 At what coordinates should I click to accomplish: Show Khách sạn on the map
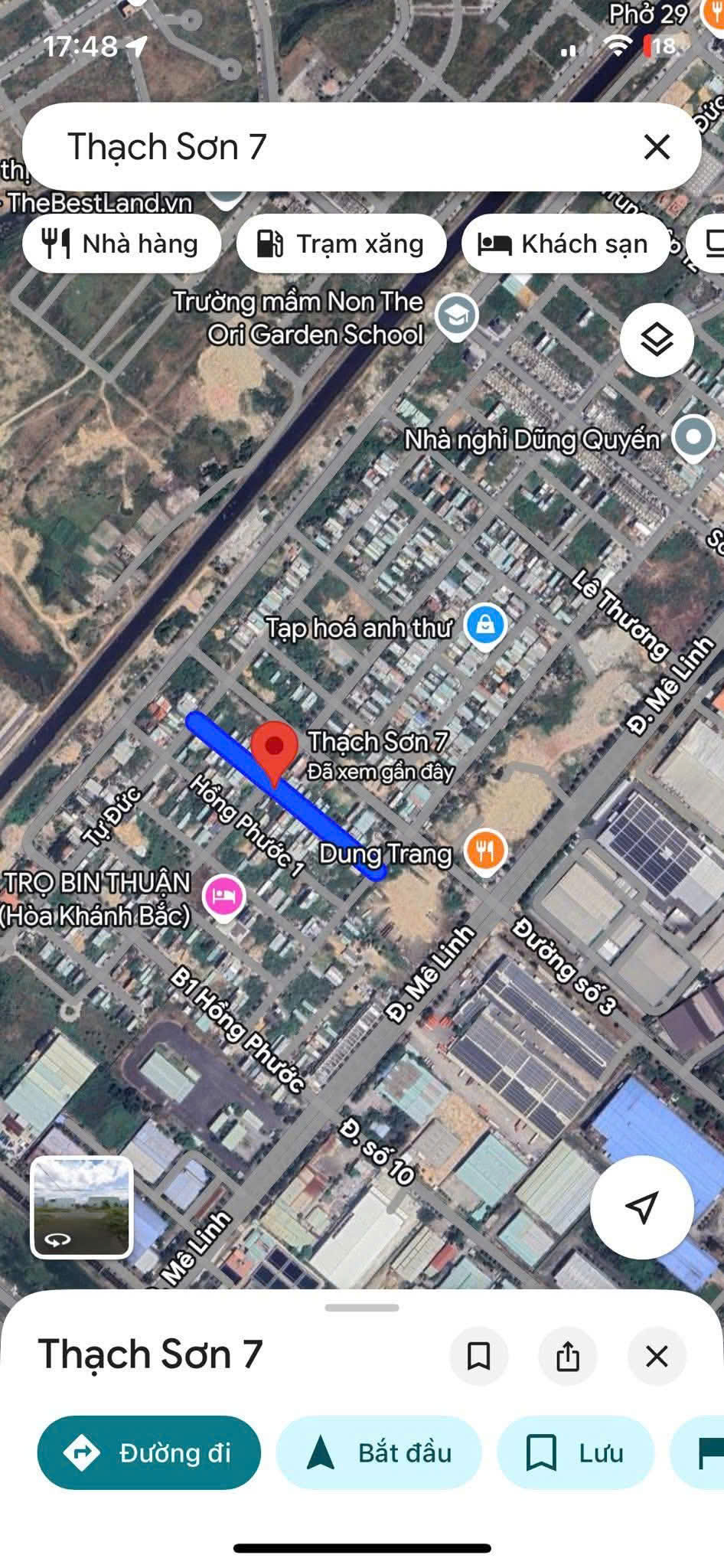(565, 244)
